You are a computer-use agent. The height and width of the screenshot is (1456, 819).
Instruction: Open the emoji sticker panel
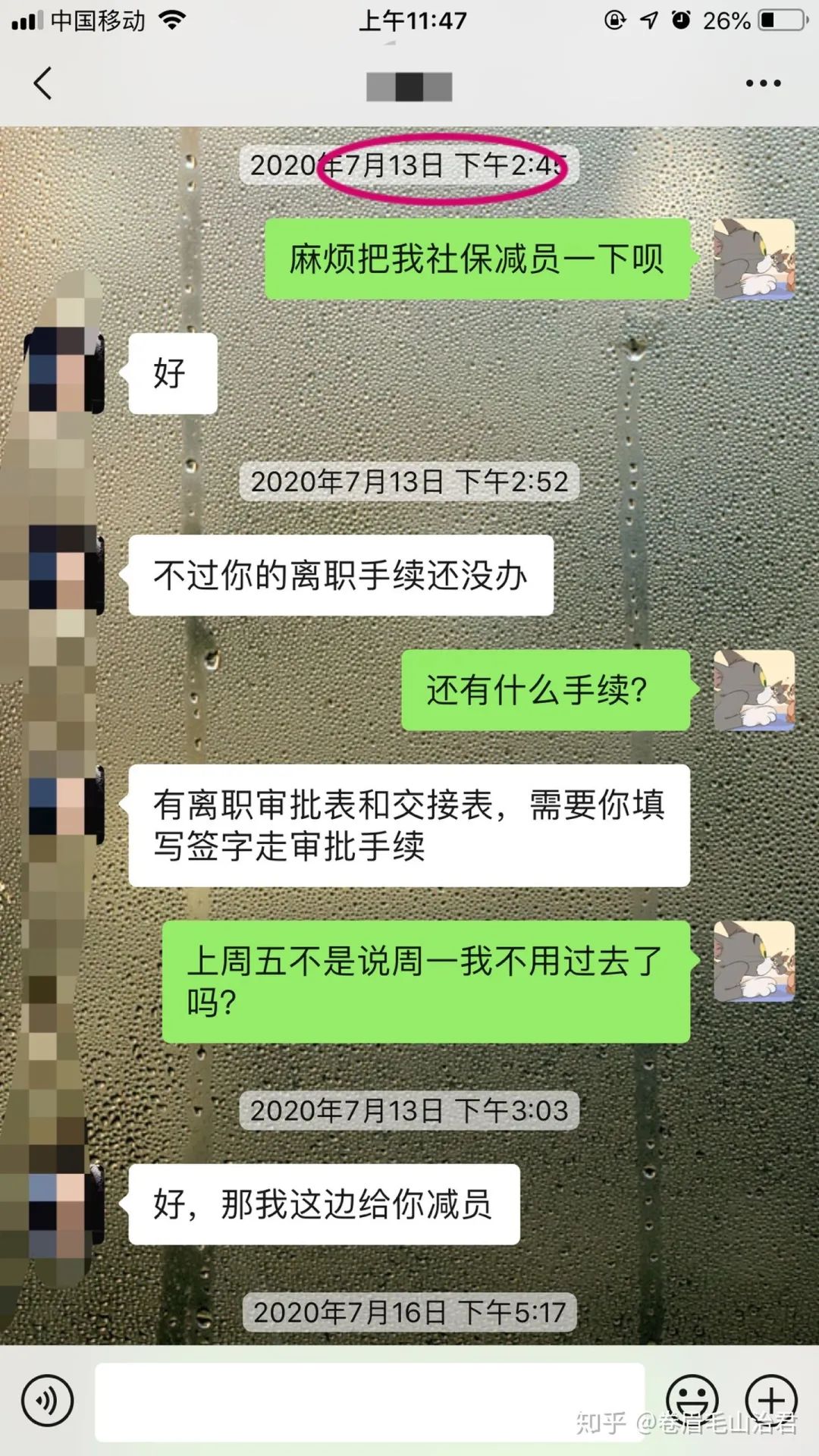click(x=692, y=1401)
